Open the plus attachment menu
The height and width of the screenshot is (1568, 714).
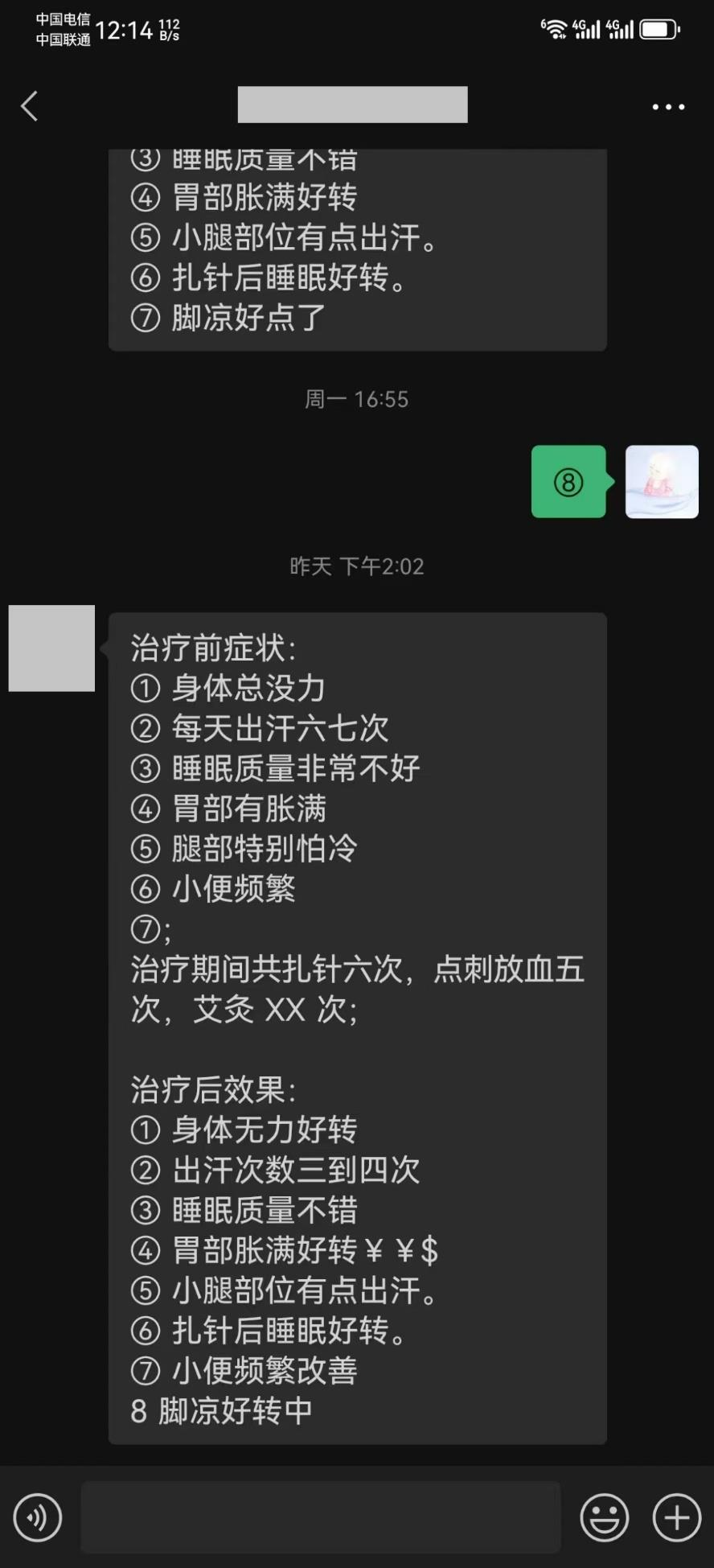pyautogui.click(x=676, y=1517)
